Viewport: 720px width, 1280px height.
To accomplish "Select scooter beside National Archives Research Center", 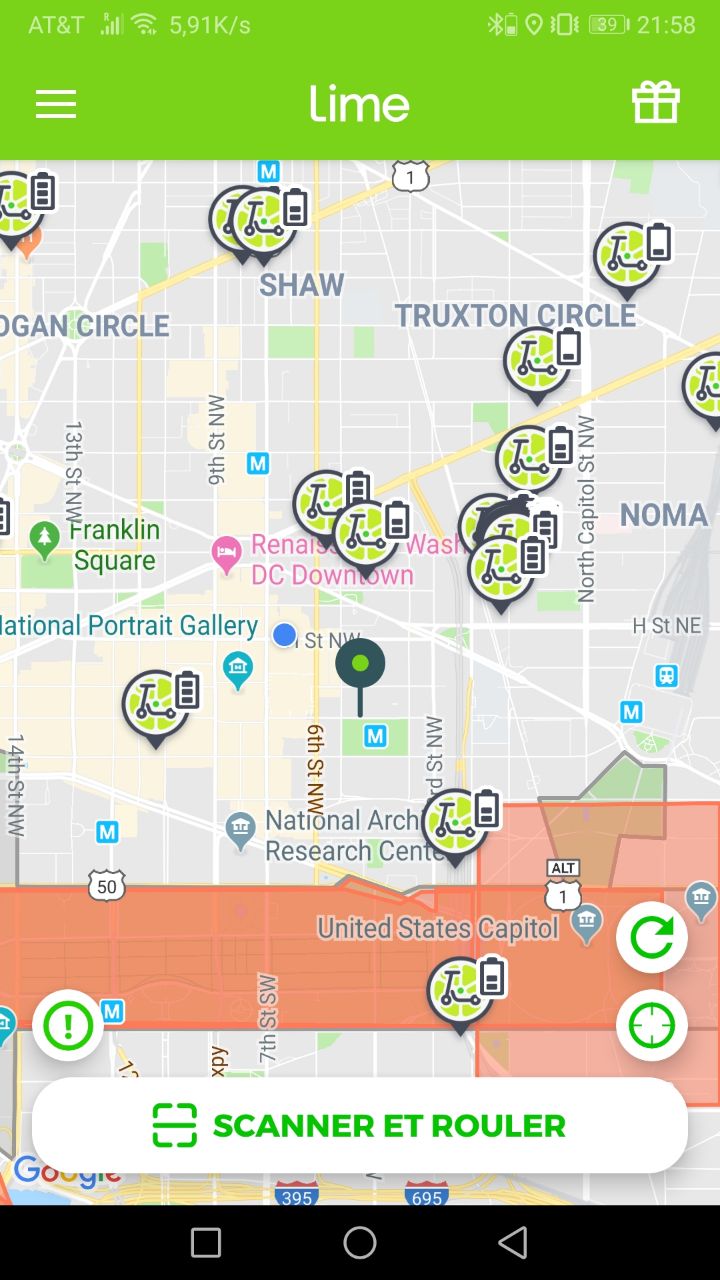I will tap(455, 822).
